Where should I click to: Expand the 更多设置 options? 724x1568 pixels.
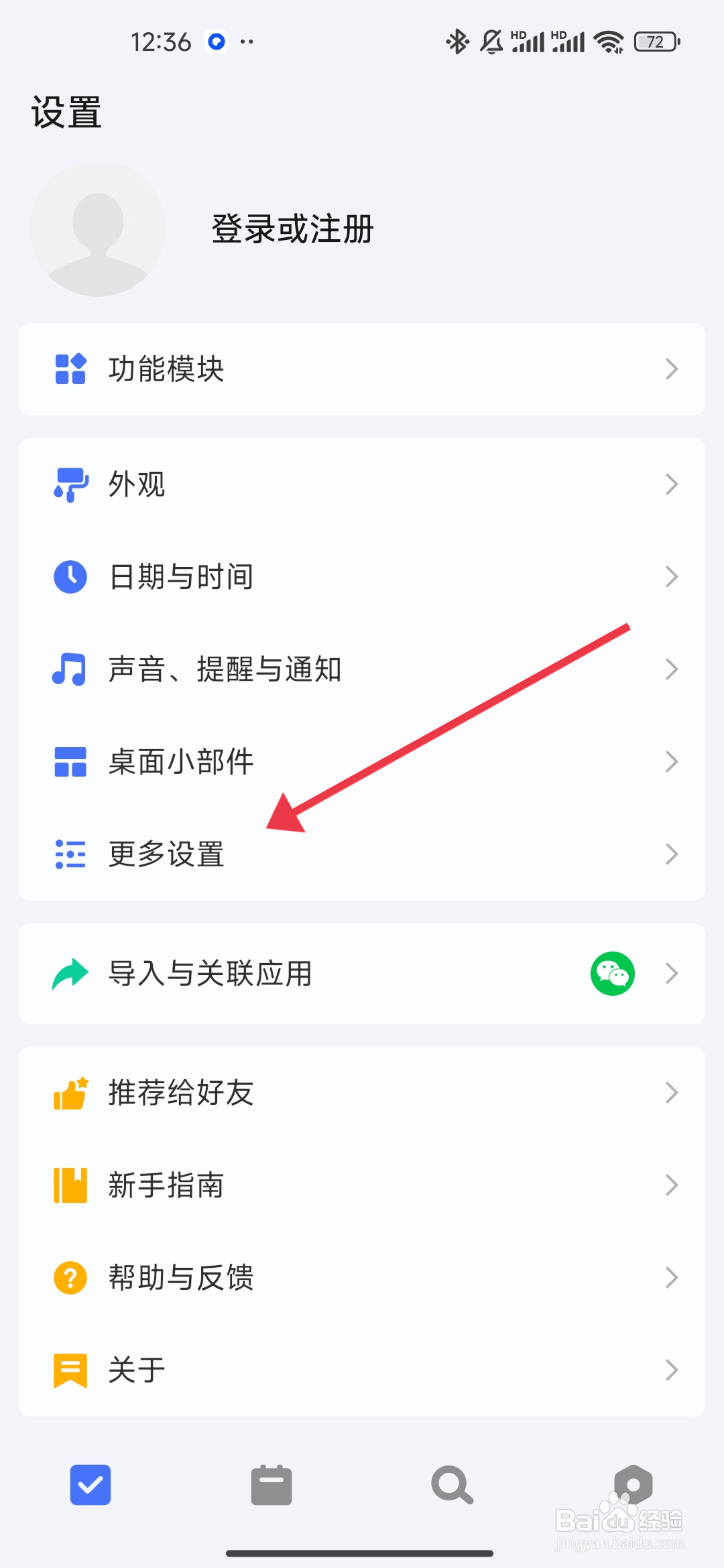point(362,854)
